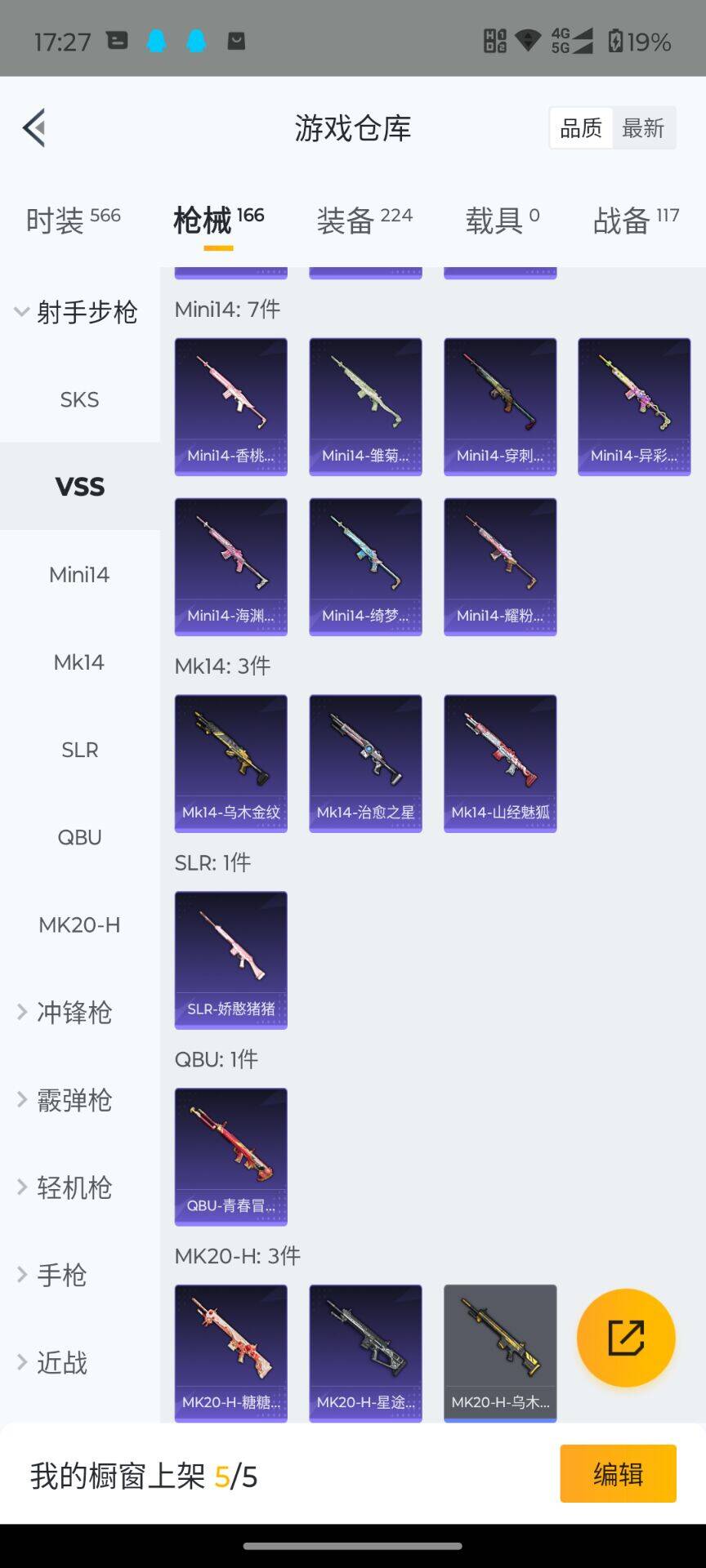
Task: Select Mk14 in the side list
Action: (x=80, y=662)
